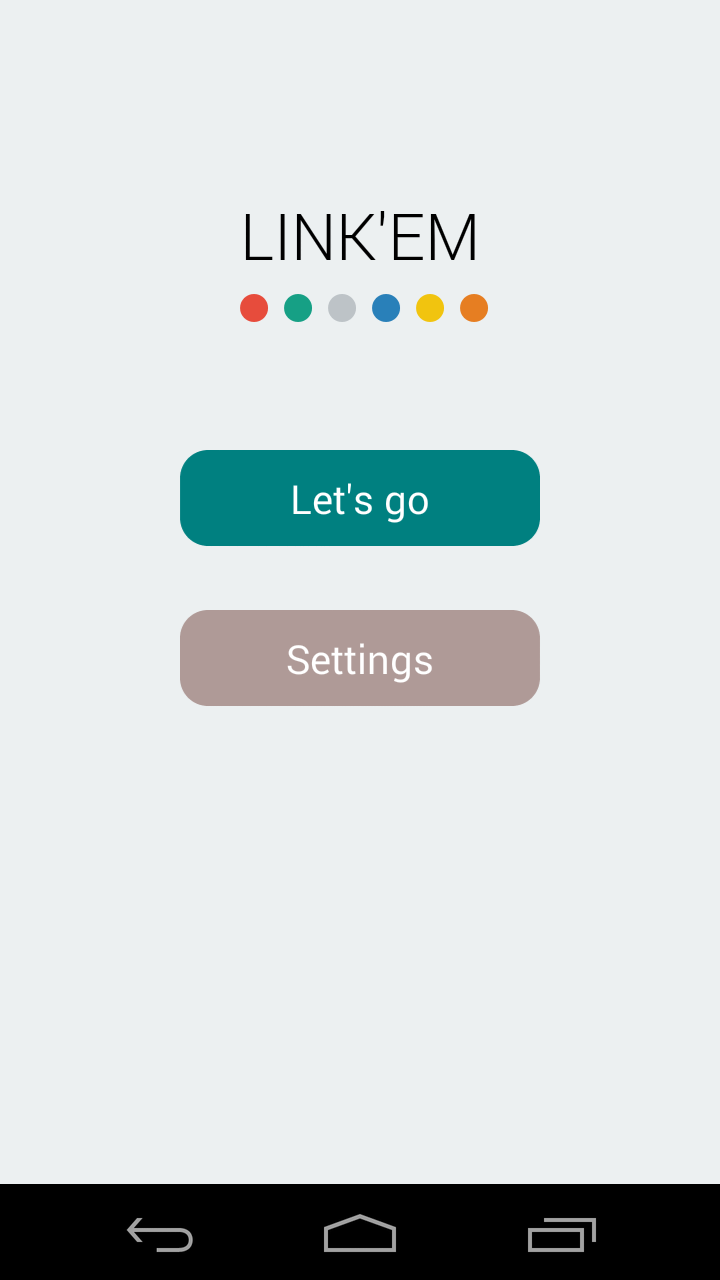Open the recent apps overview
Image resolution: width=720 pixels, height=1280 pixels.
(x=560, y=1233)
